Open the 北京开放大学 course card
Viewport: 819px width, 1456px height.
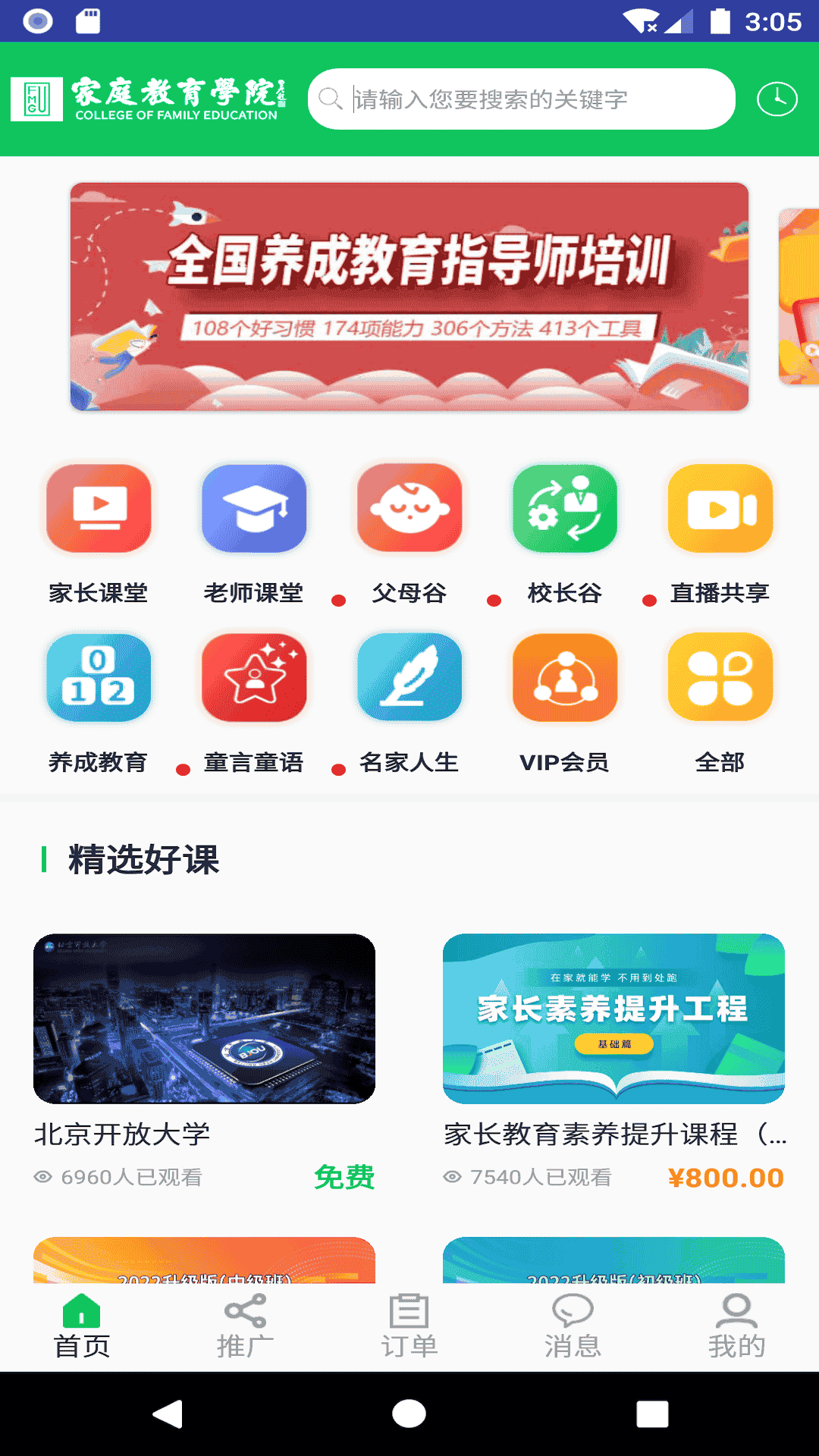point(205,1063)
